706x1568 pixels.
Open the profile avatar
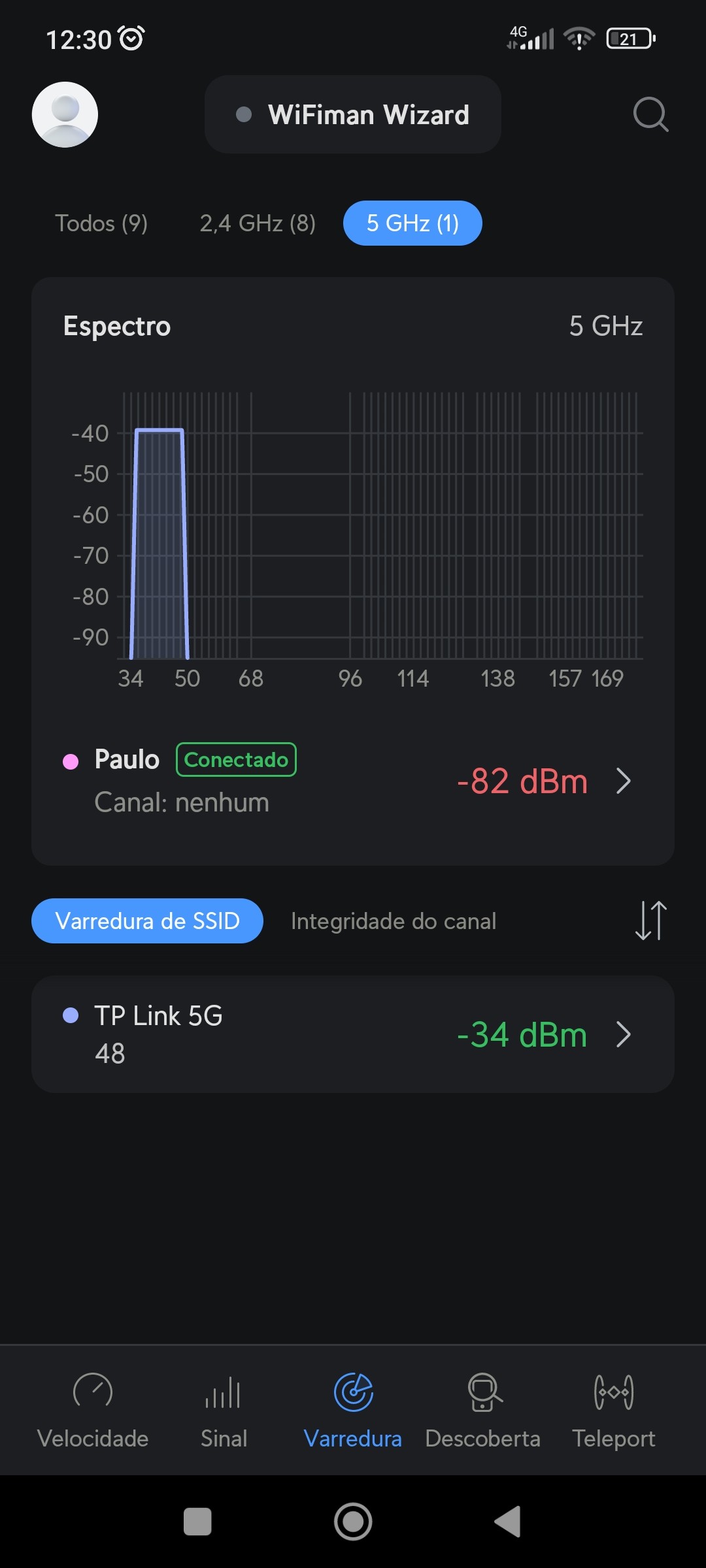pos(65,114)
